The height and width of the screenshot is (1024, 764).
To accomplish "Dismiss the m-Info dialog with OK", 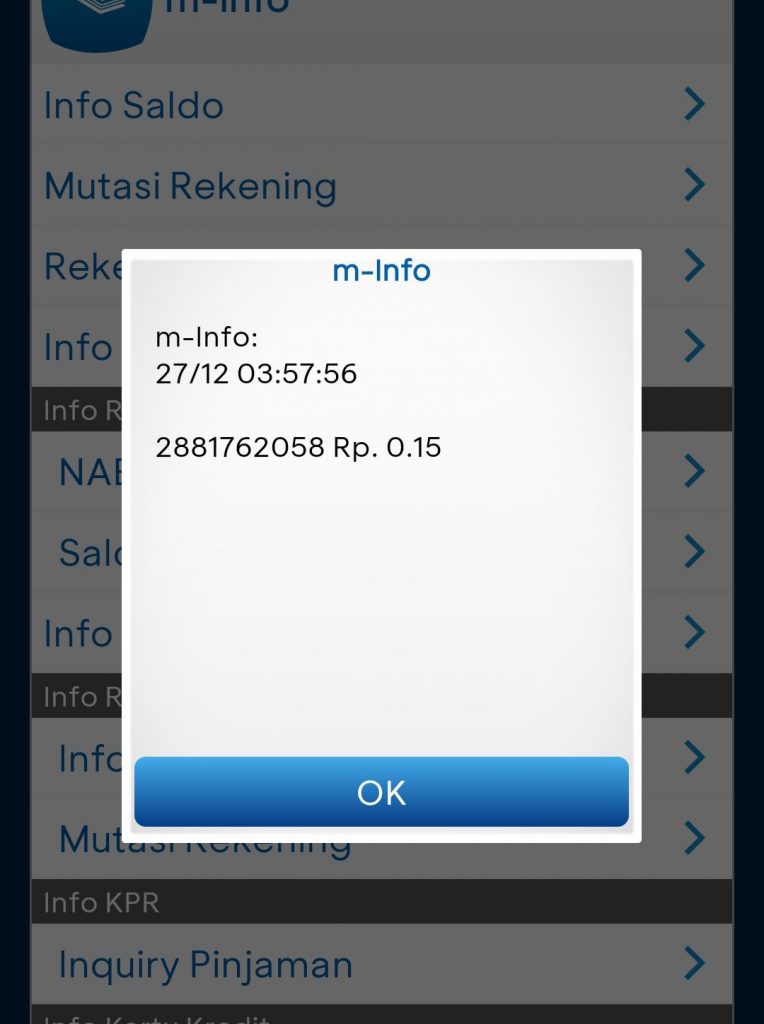I will (x=381, y=792).
